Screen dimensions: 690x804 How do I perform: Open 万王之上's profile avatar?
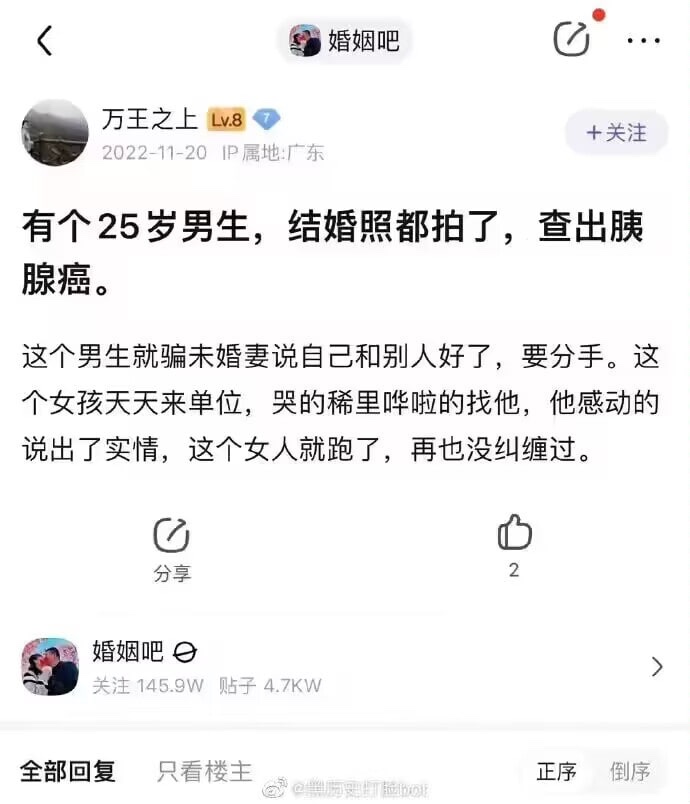pos(55,133)
